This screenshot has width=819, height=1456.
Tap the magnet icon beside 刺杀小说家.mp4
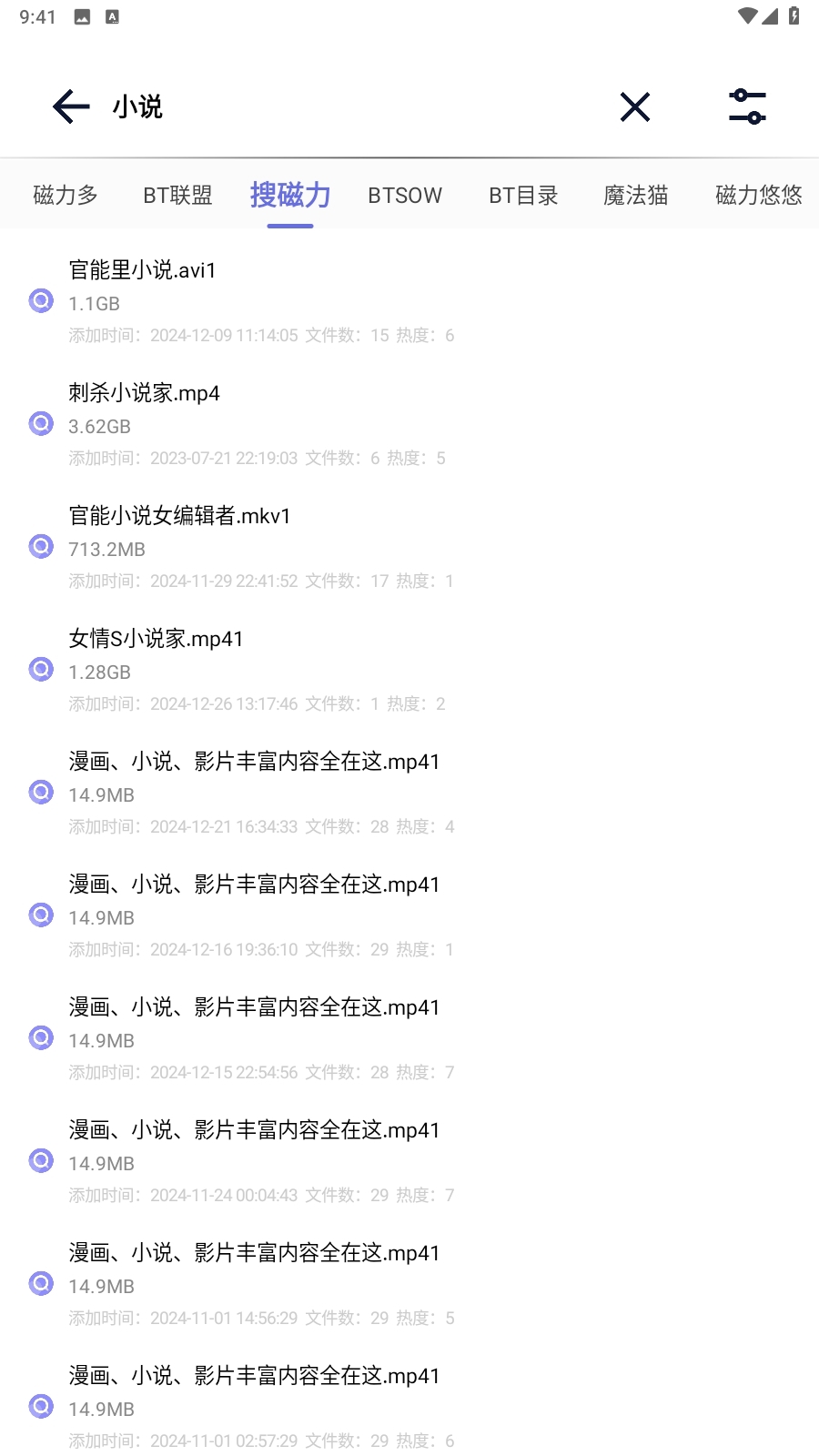pos(40,423)
